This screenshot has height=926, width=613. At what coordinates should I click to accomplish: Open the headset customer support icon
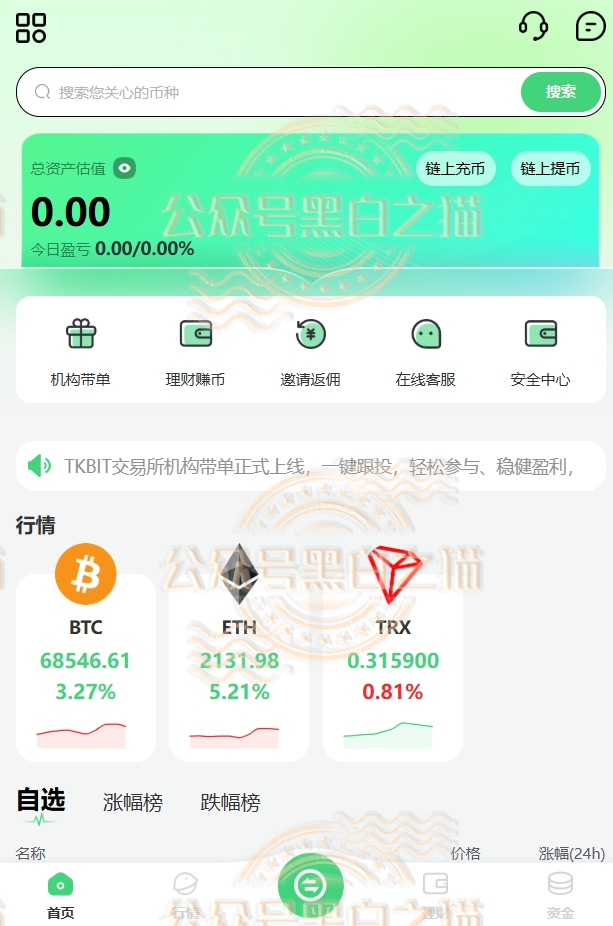click(534, 26)
